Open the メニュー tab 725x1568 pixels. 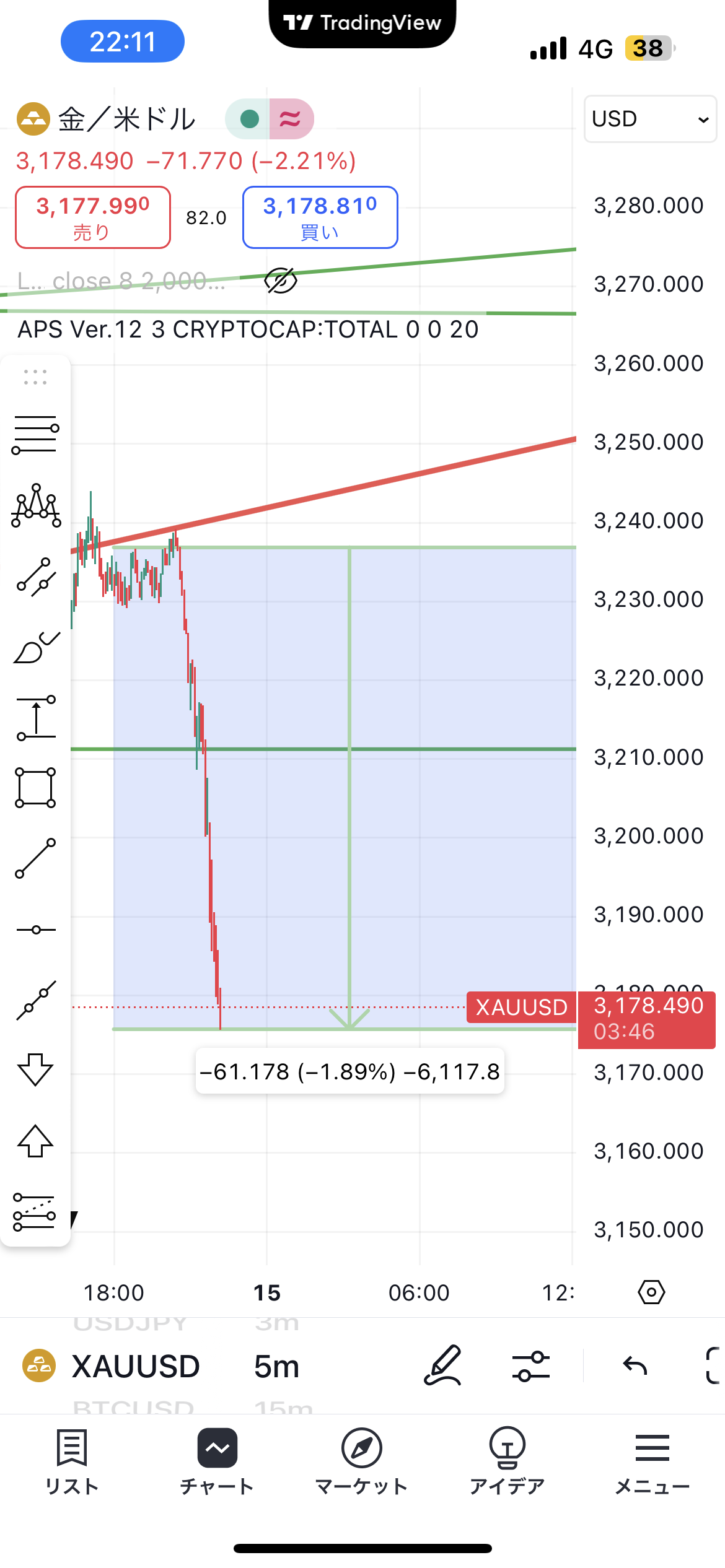click(652, 1460)
